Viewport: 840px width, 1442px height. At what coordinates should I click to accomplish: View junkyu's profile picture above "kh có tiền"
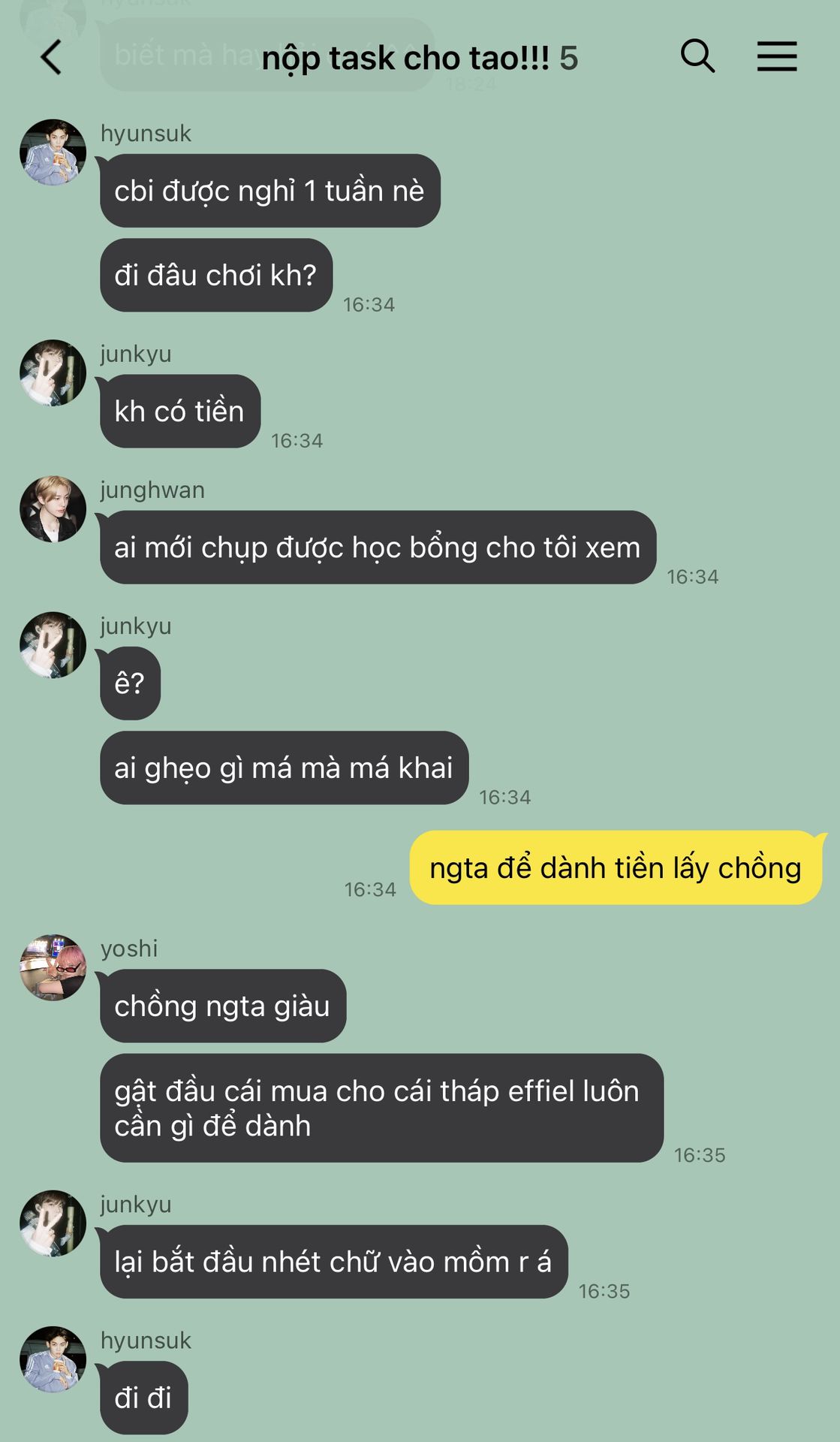point(53,373)
